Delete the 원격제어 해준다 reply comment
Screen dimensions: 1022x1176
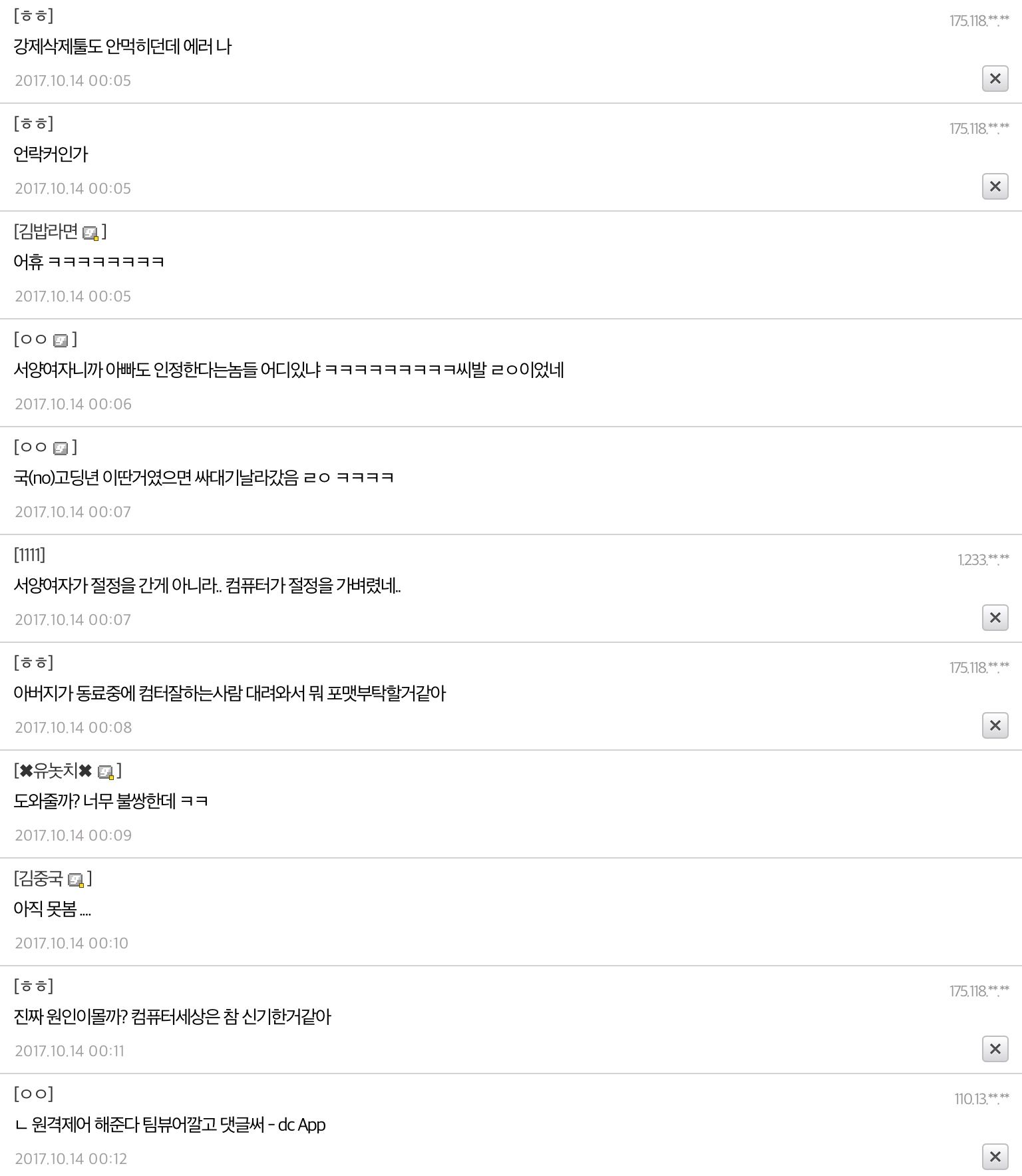tap(995, 1157)
